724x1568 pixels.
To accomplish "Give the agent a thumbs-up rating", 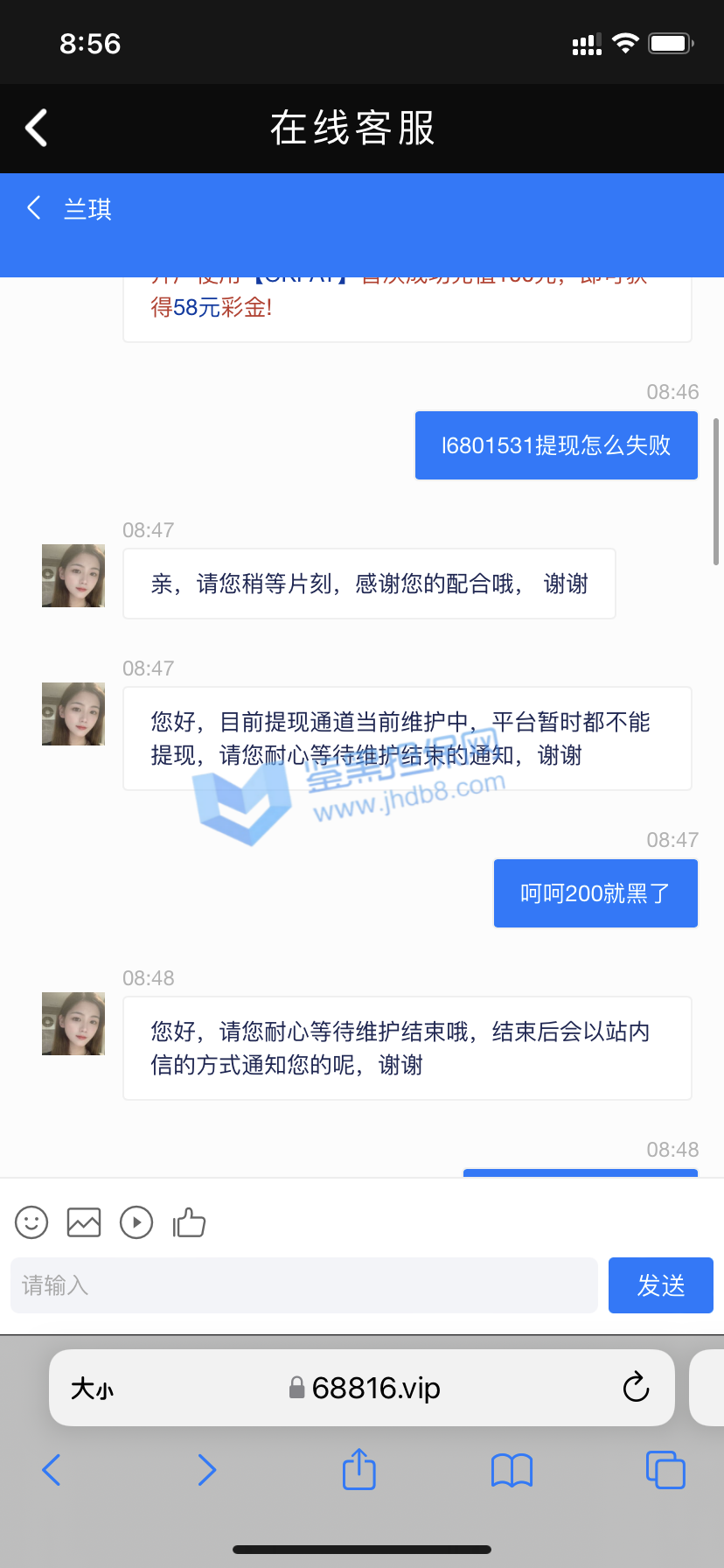I will coord(189,1222).
